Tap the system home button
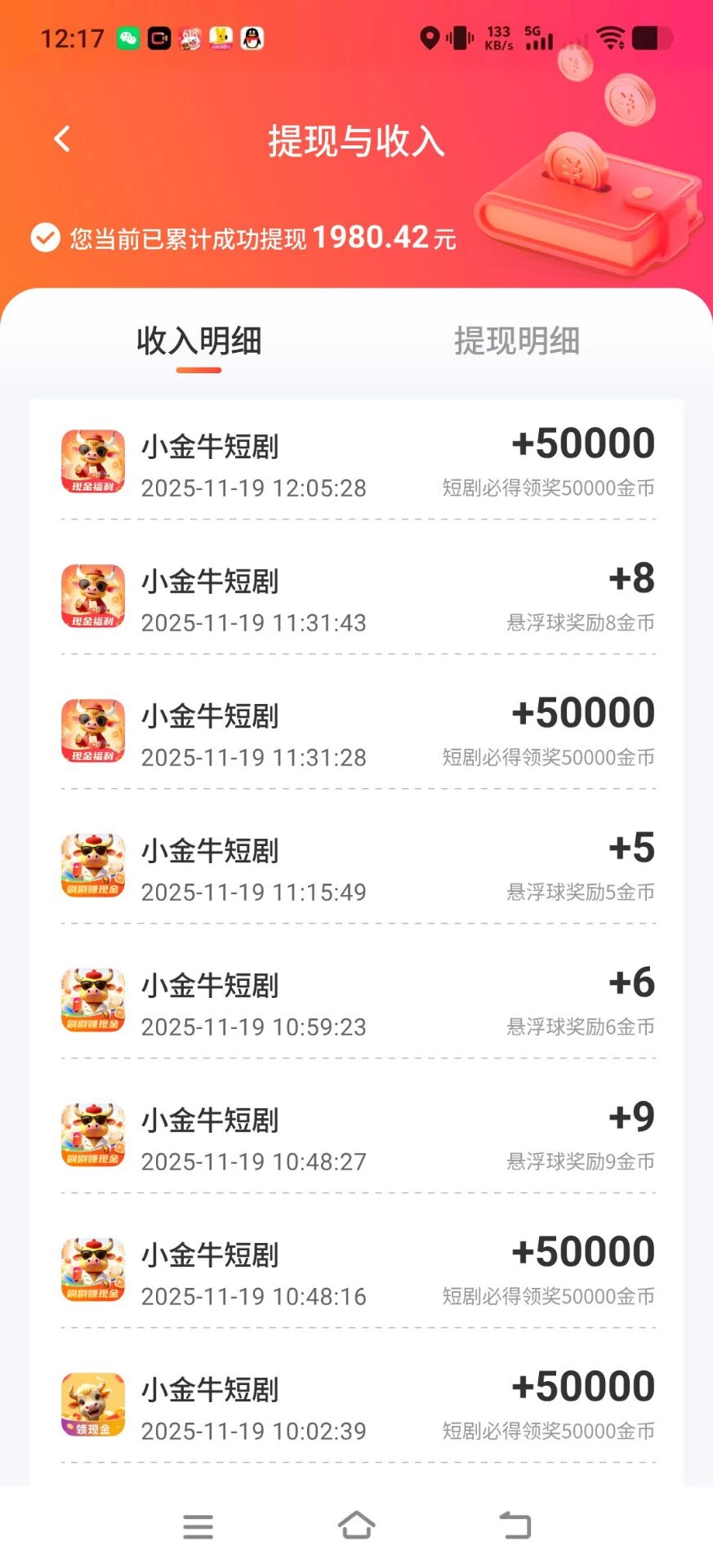This screenshot has width=713, height=1568. pos(356,1526)
